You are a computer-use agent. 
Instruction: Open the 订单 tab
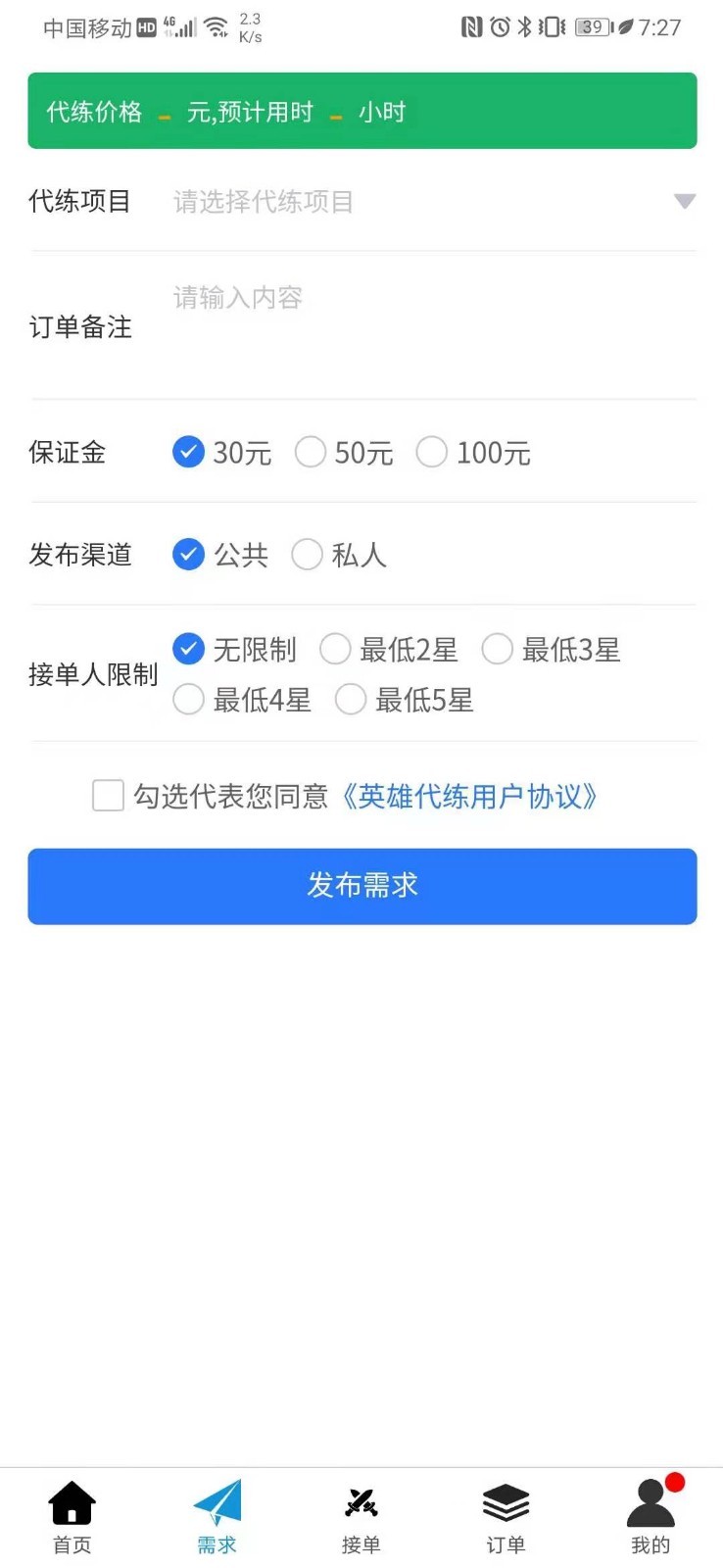[506, 1517]
